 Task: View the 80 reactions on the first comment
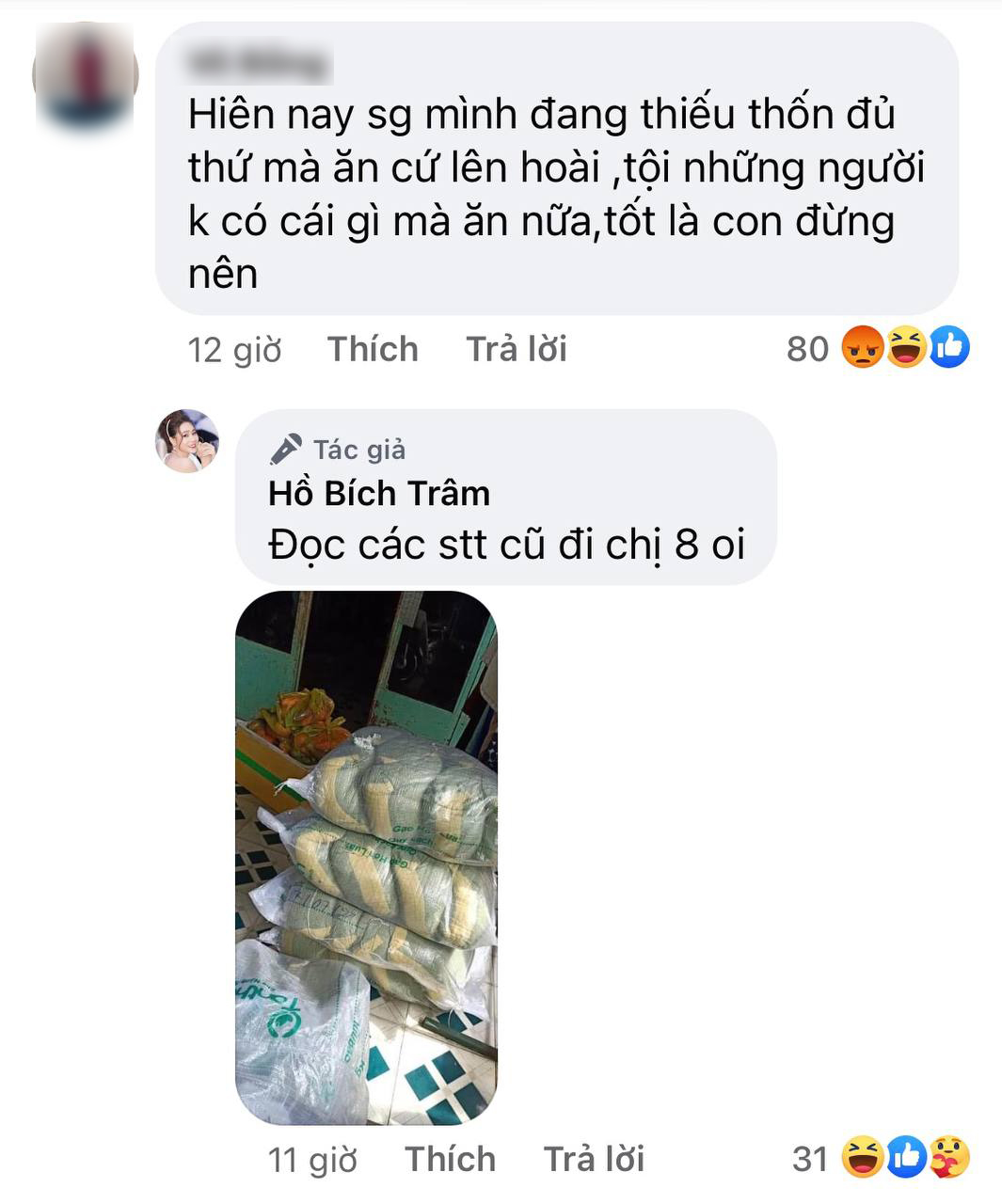click(877, 348)
